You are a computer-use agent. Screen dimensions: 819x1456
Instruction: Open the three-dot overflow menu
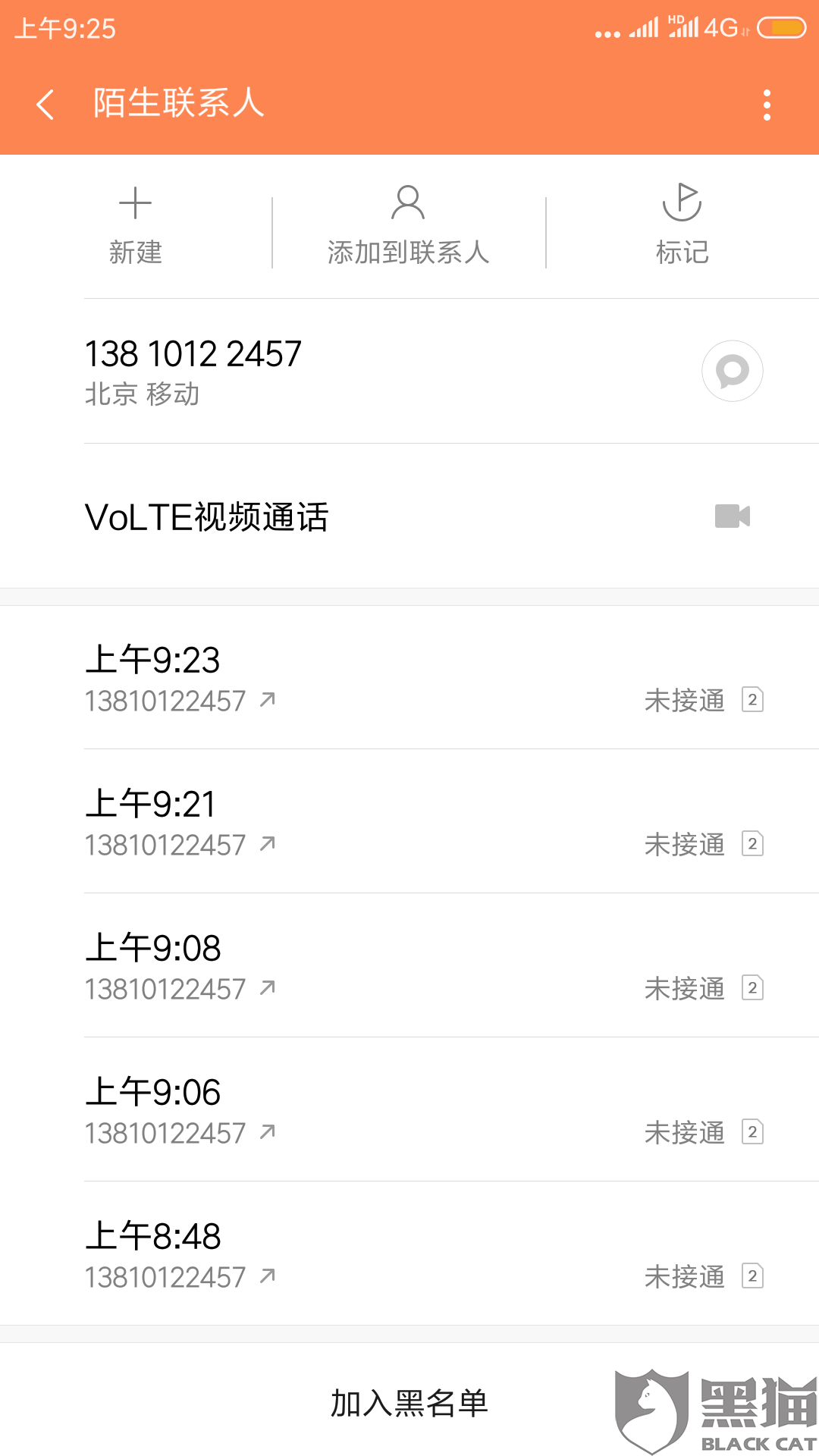pyautogui.click(x=767, y=105)
